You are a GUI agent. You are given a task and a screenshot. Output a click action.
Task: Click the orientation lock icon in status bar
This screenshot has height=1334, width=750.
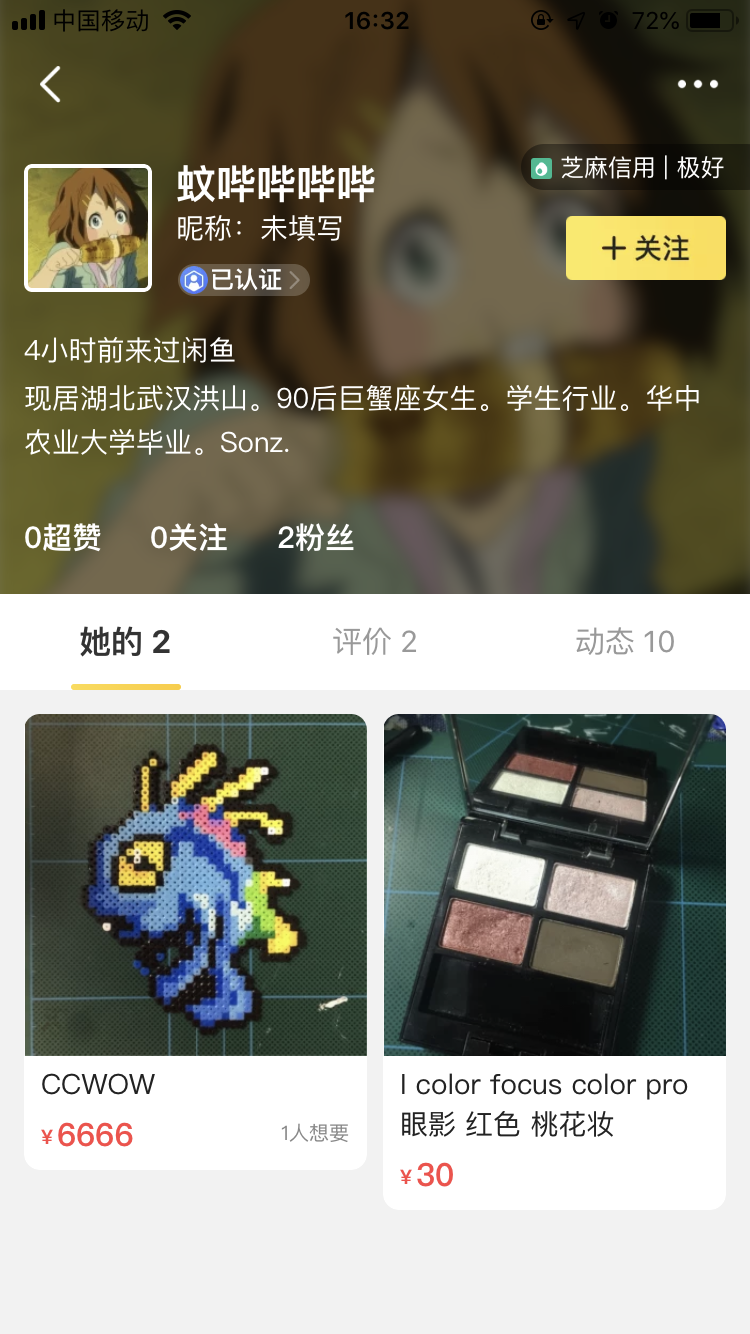pos(540,19)
